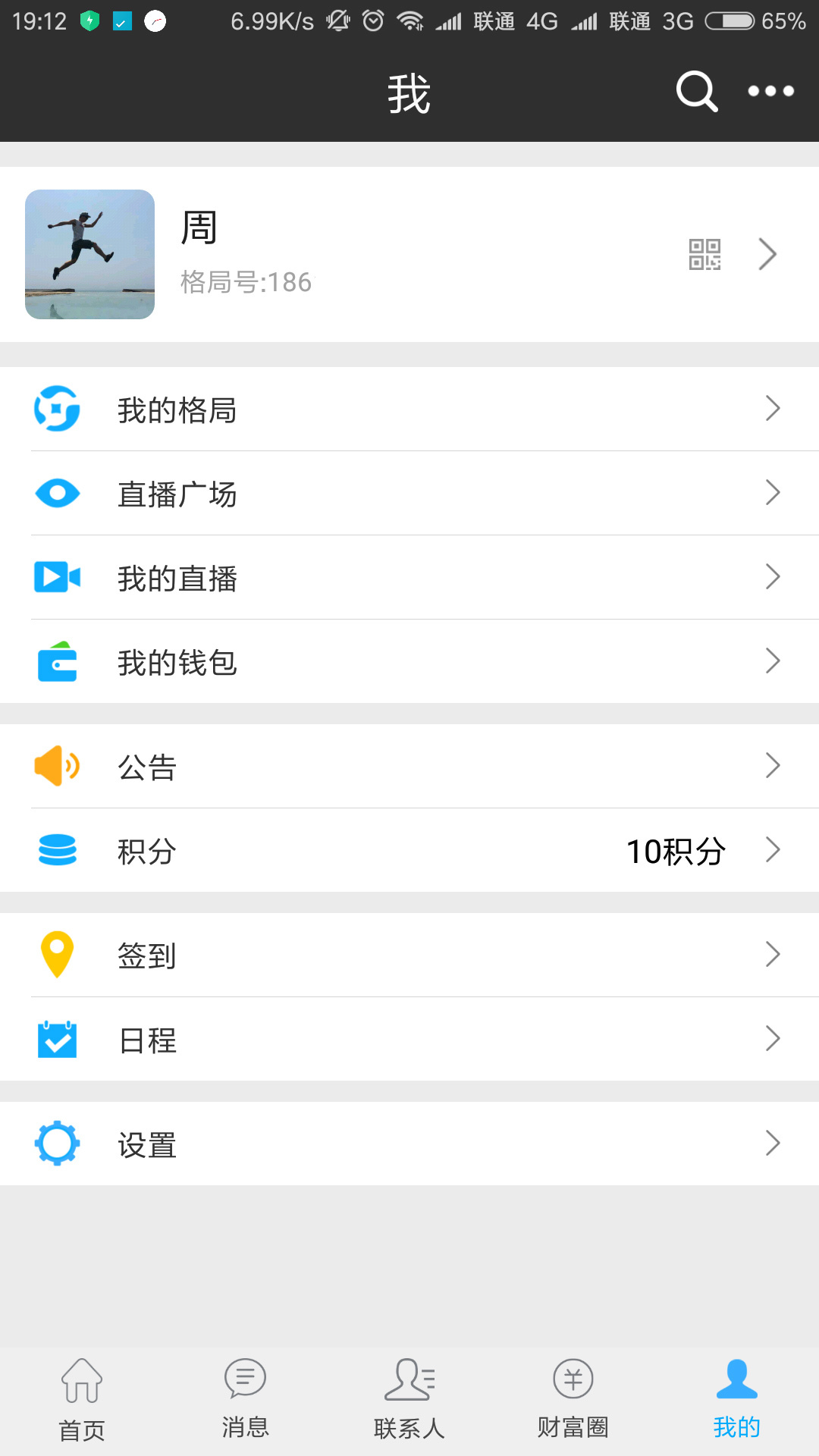Open 日程 schedule
The height and width of the screenshot is (1456, 819).
click(x=409, y=1040)
